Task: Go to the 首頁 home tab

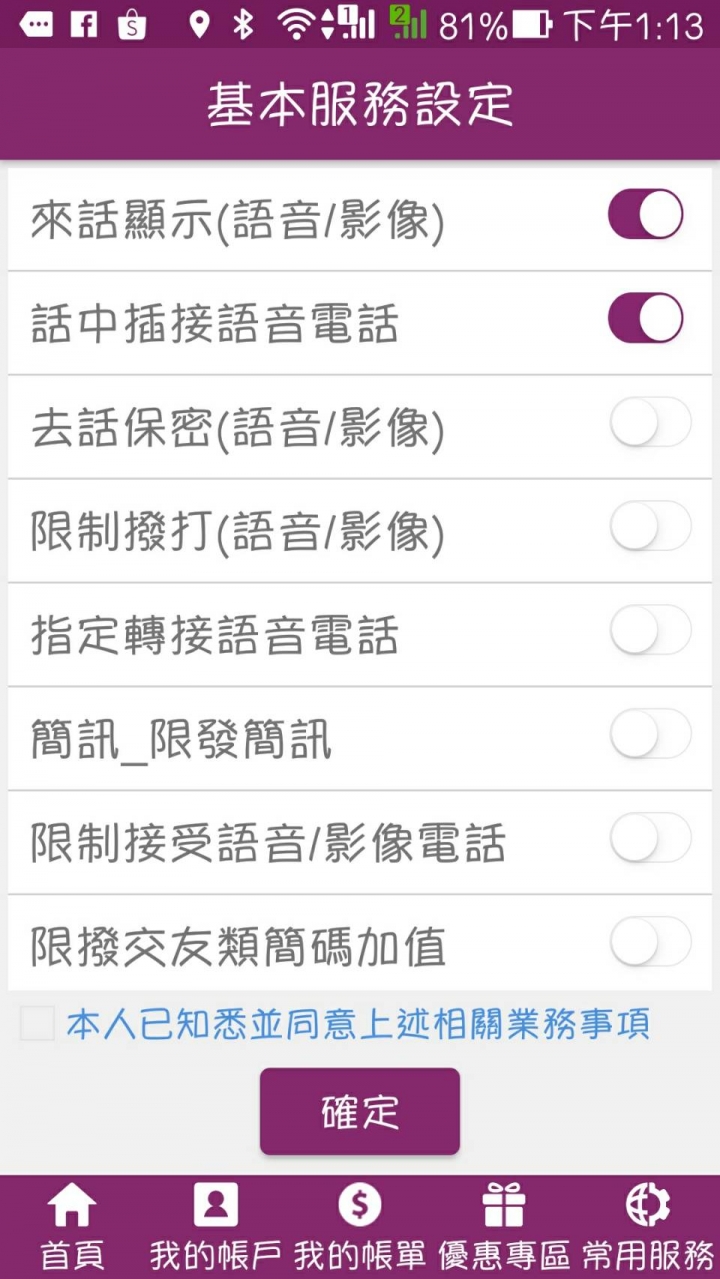Action: tap(72, 1227)
